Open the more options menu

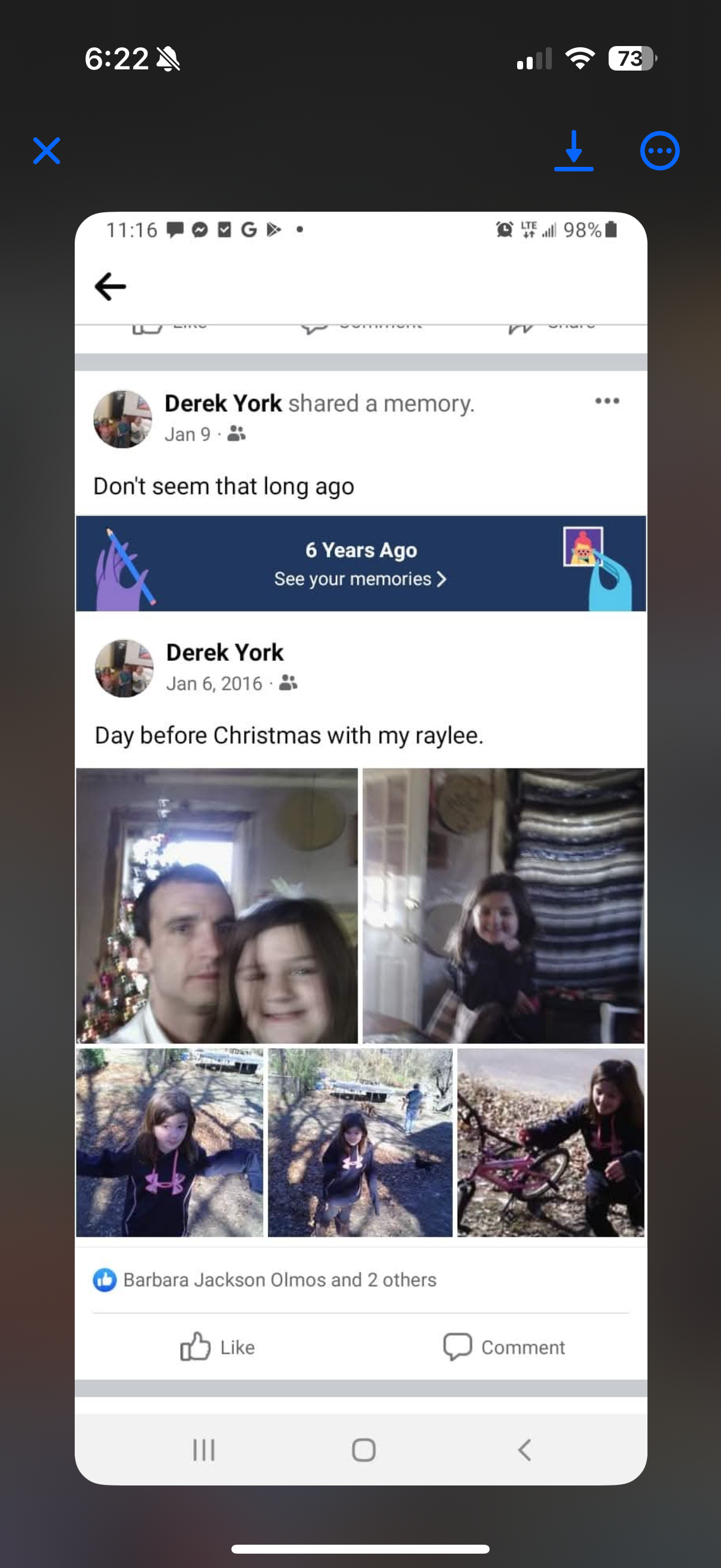point(659,151)
